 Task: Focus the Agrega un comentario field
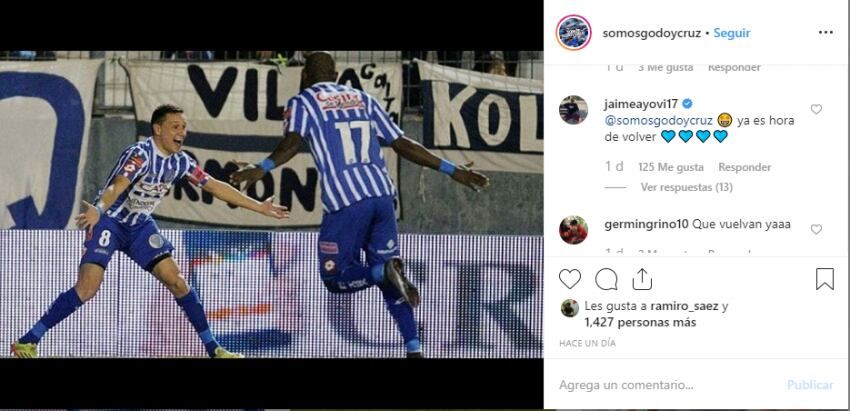(660, 385)
